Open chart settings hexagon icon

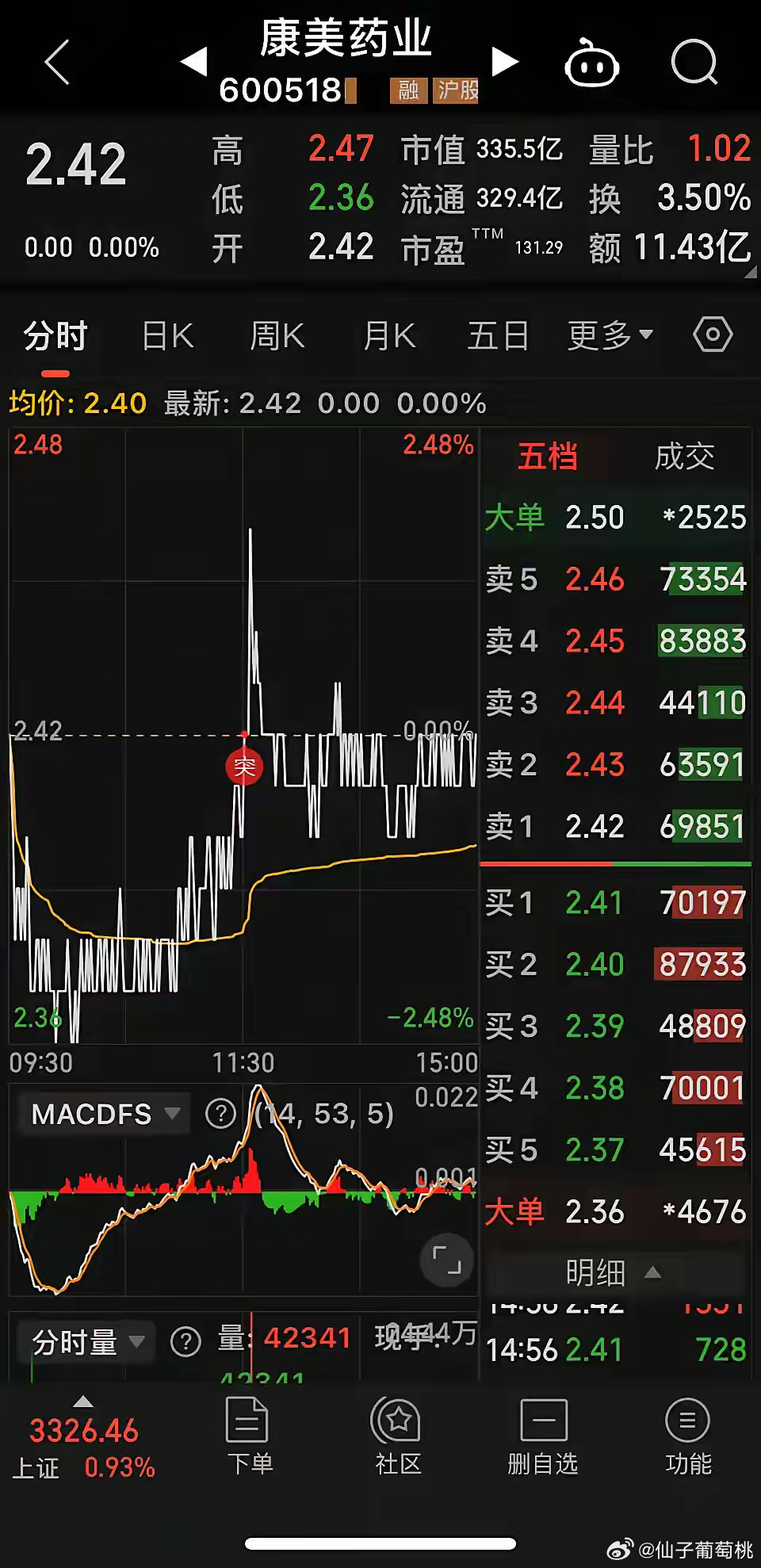pyautogui.click(x=713, y=335)
